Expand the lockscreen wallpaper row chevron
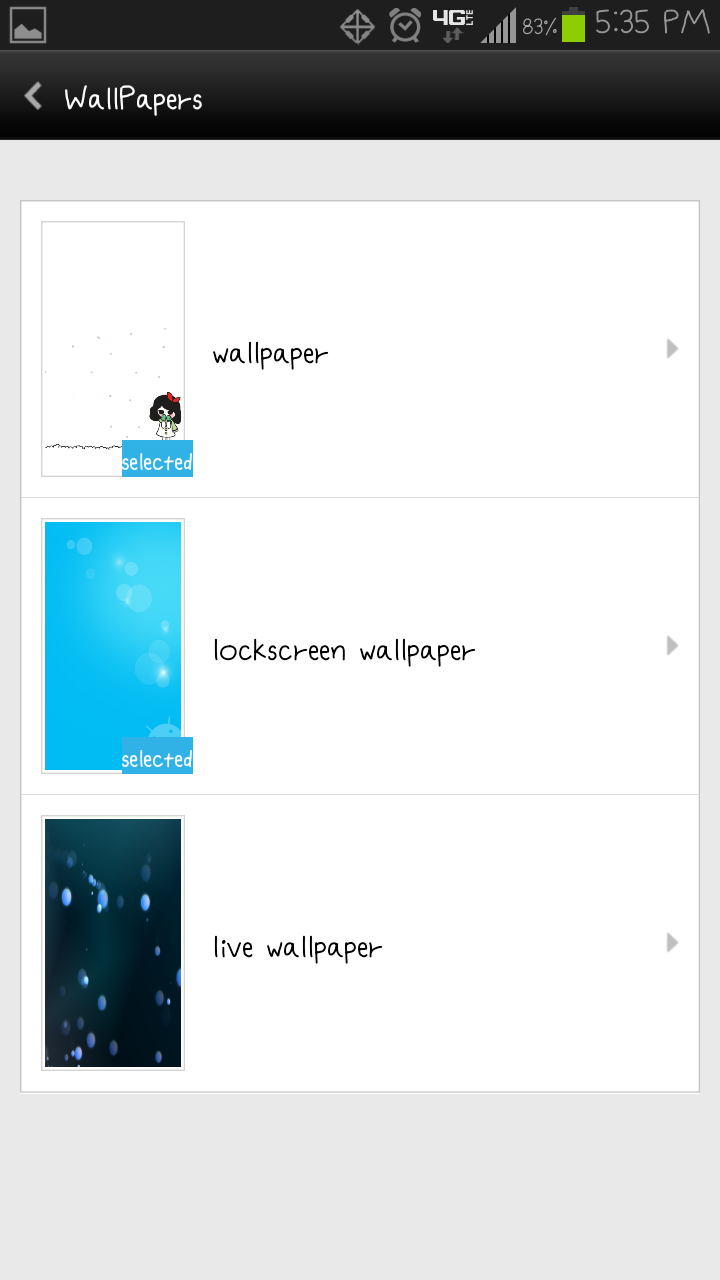The image size is (720, 1280). pyautogui.click(x=671, y=645)
